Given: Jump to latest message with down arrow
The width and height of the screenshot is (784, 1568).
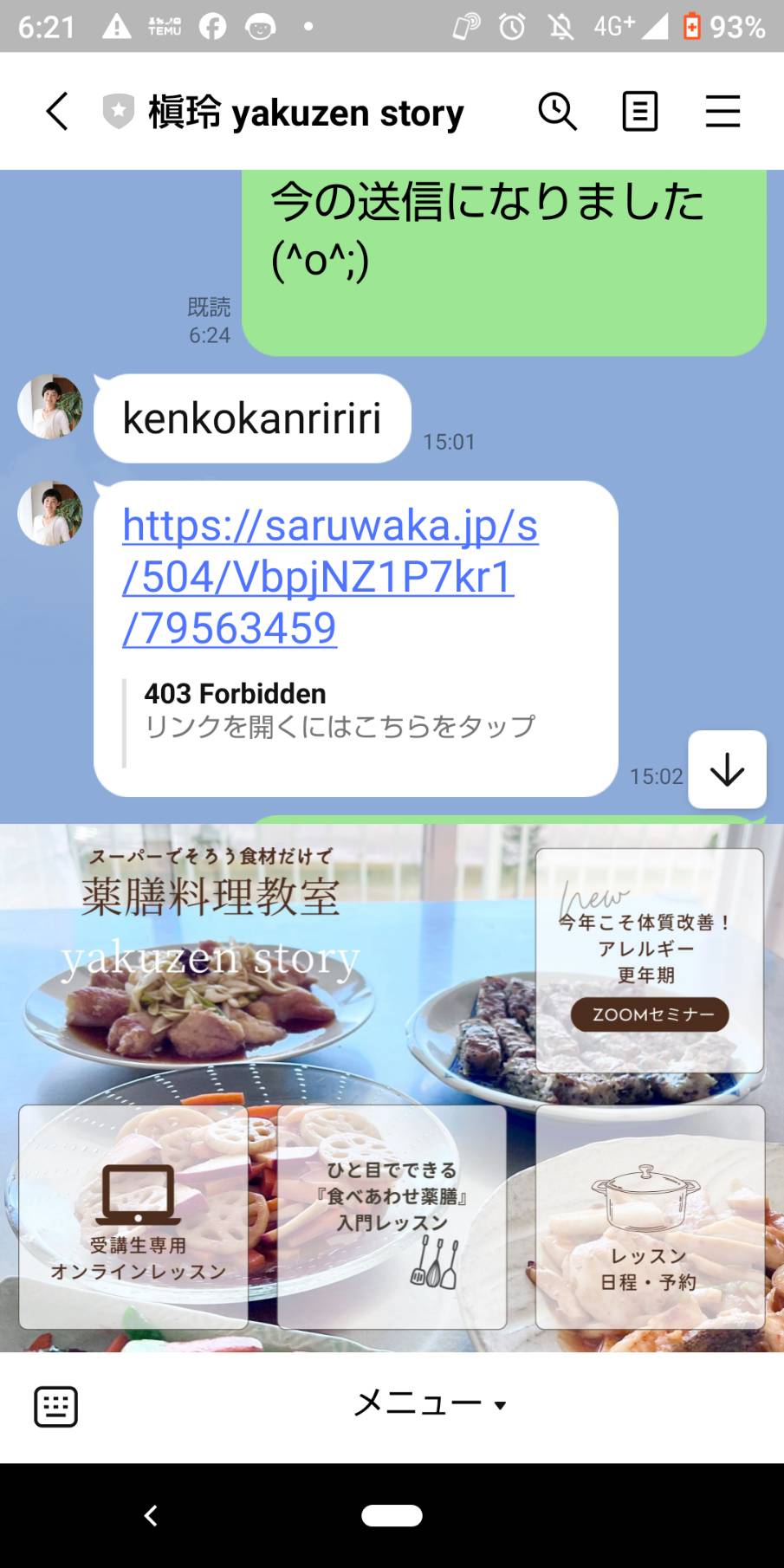Looking at the screenshot, I should point(727,769).
